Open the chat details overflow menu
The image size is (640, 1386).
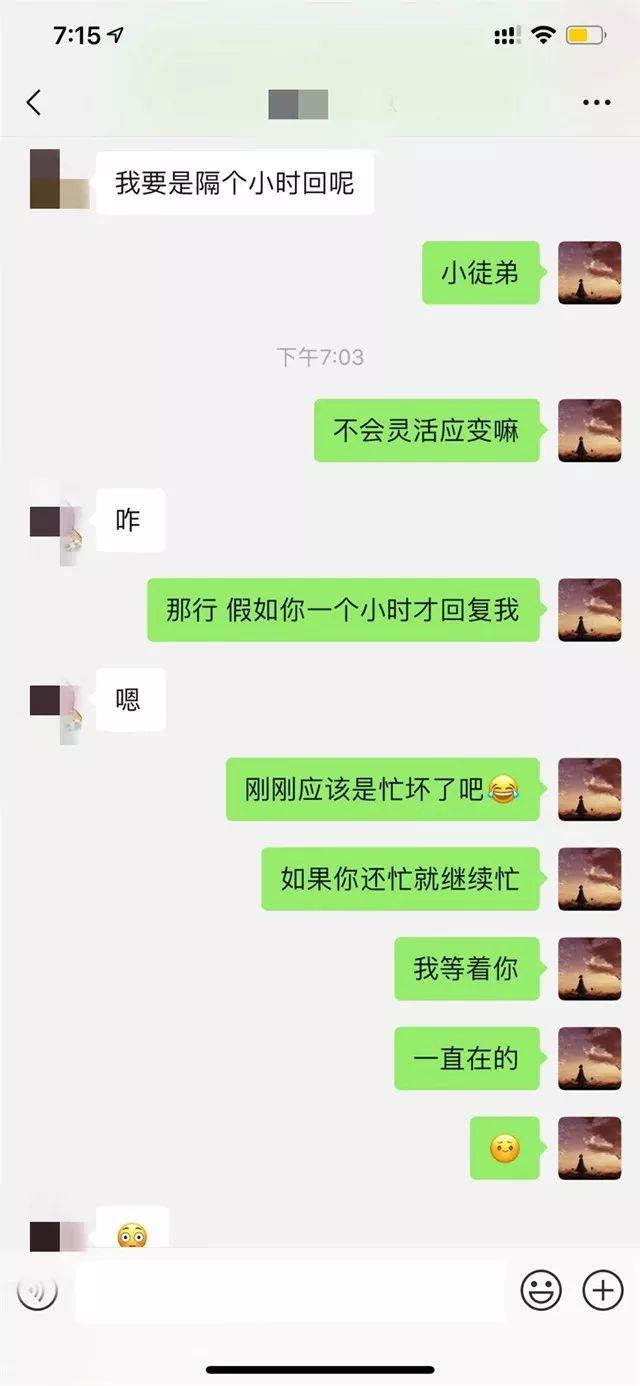pos(596,103)
